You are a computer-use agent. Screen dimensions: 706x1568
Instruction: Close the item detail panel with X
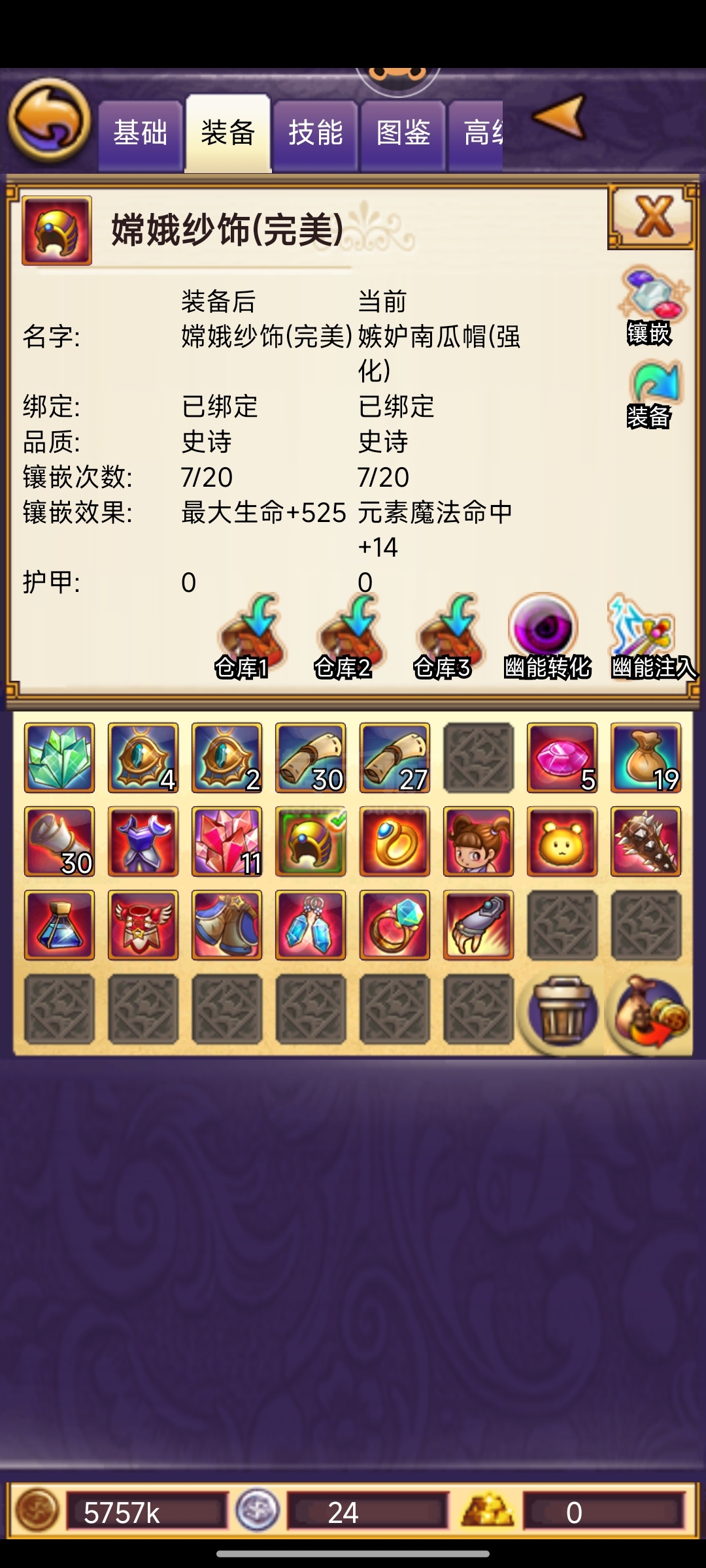point(652,216)
